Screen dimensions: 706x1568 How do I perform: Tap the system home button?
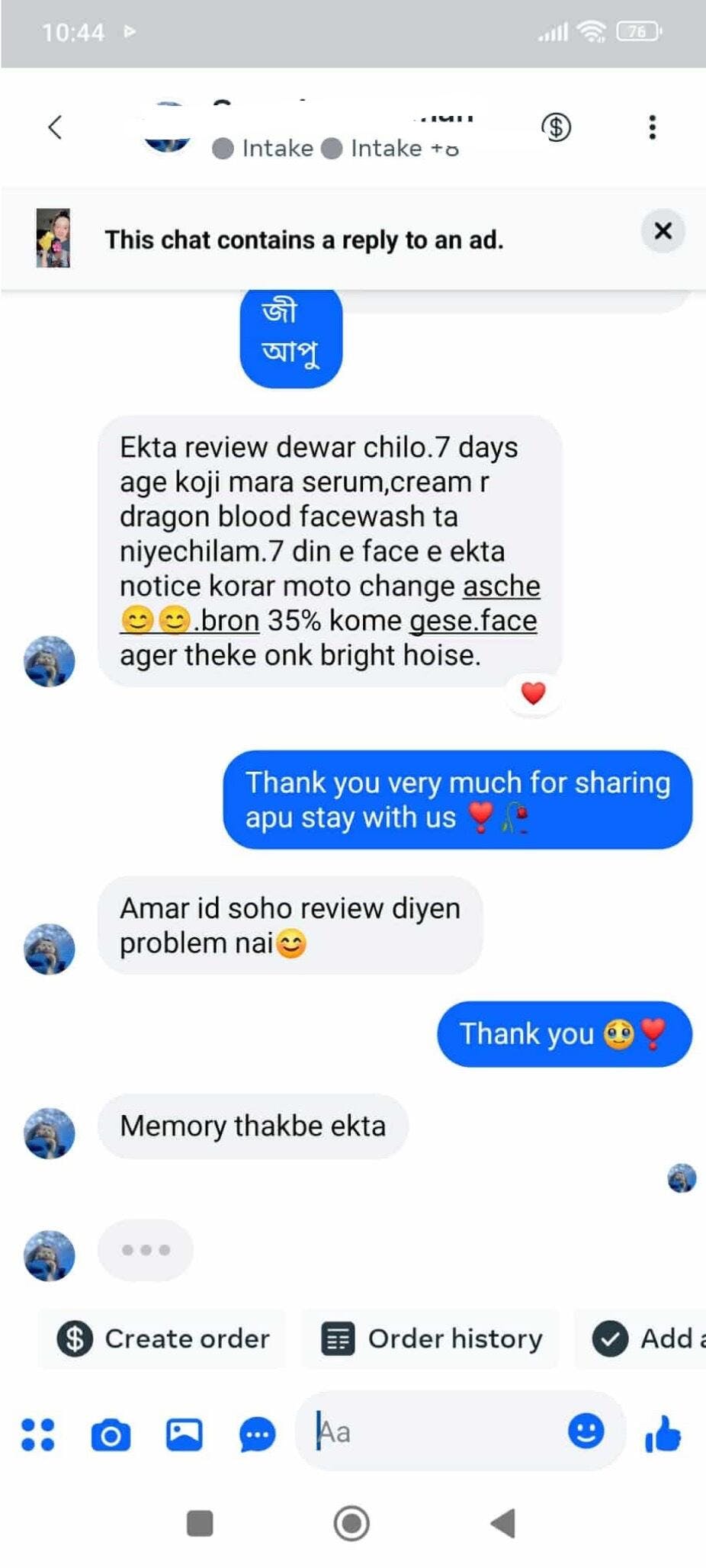pos(351,1523)
